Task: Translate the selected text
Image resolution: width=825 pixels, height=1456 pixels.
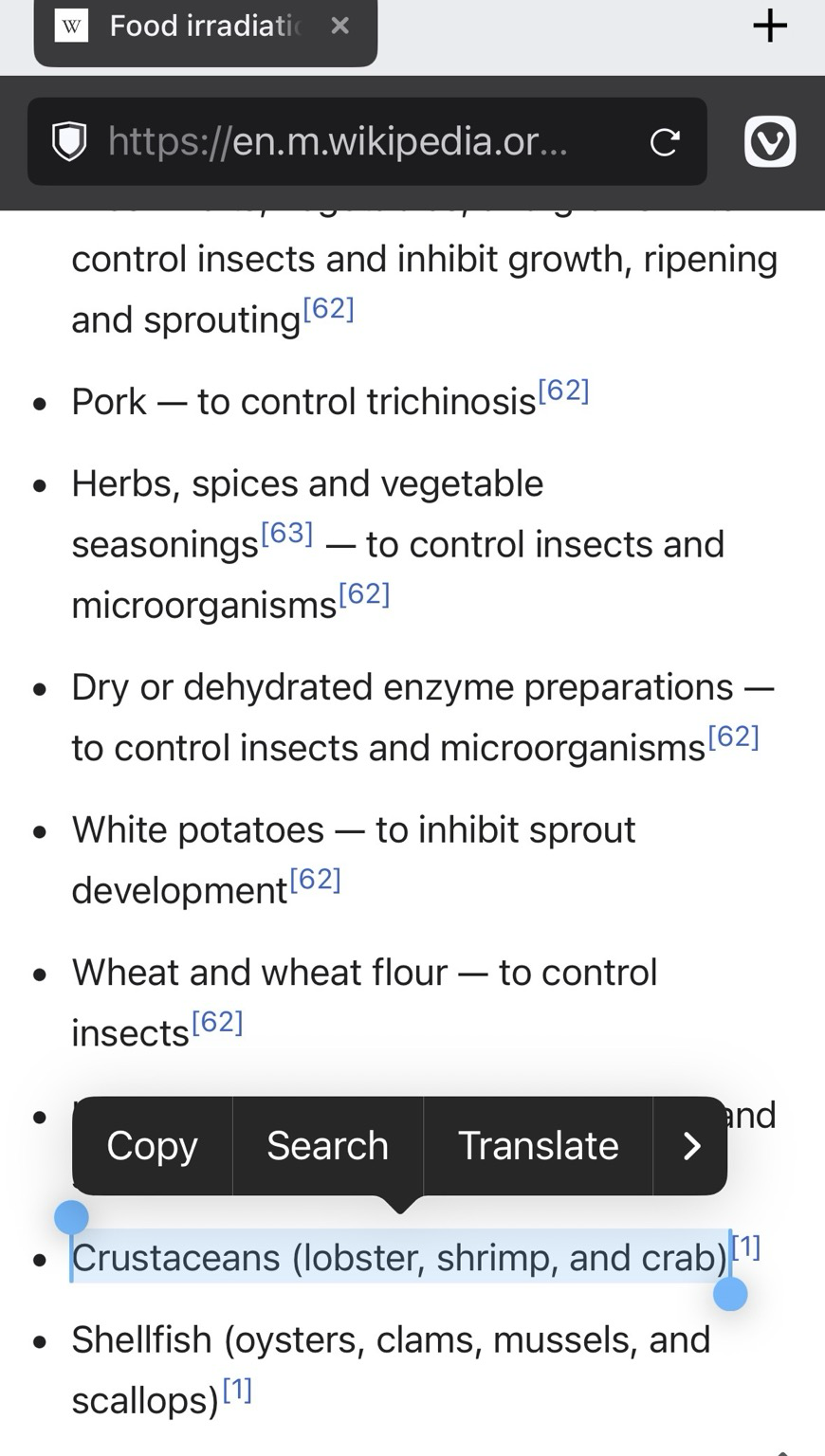Action: (x=538, y=1145)
